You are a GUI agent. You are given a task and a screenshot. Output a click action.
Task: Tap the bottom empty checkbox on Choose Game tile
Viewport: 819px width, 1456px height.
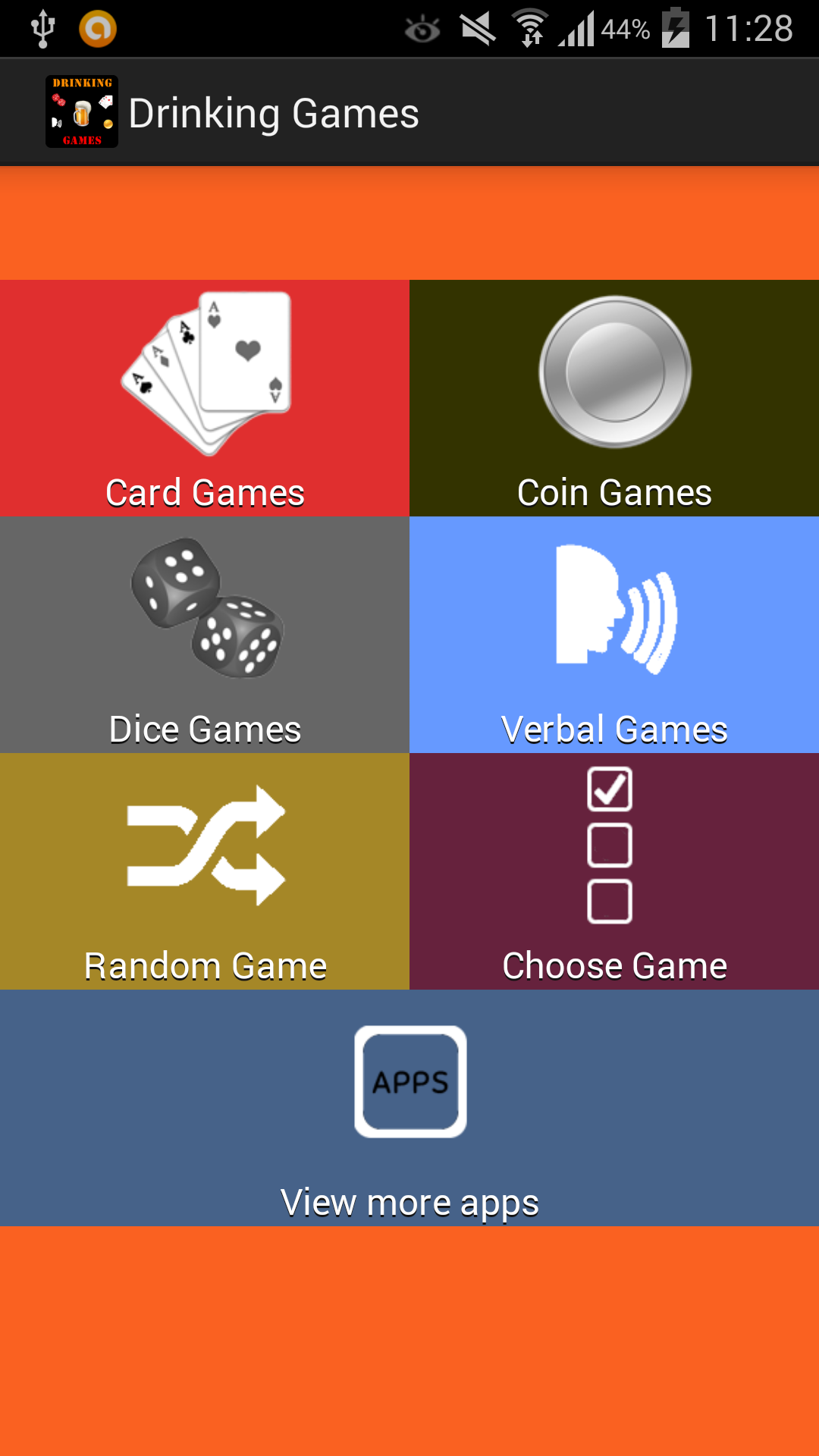[611, 900]
